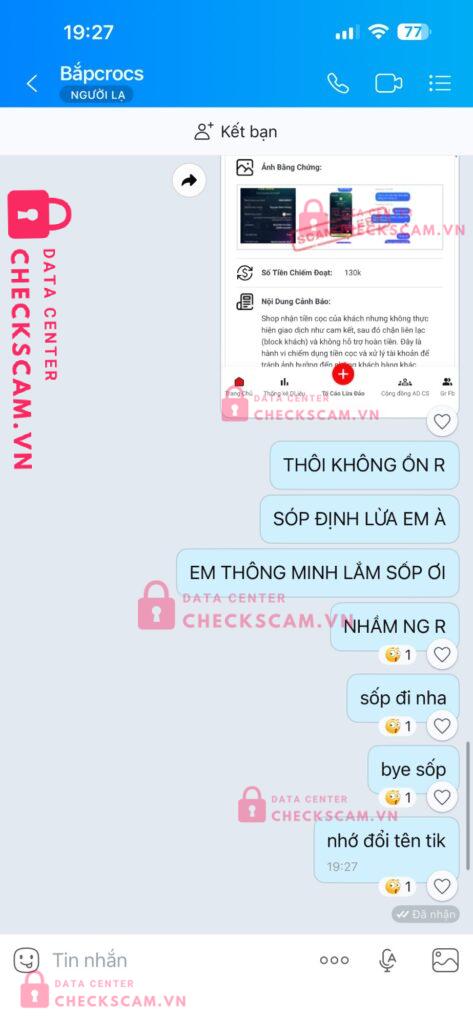React with heart to "sốp đi nha"
Image resolution: width=473 pixels, height=1024 pixels.
coord(442,726)
